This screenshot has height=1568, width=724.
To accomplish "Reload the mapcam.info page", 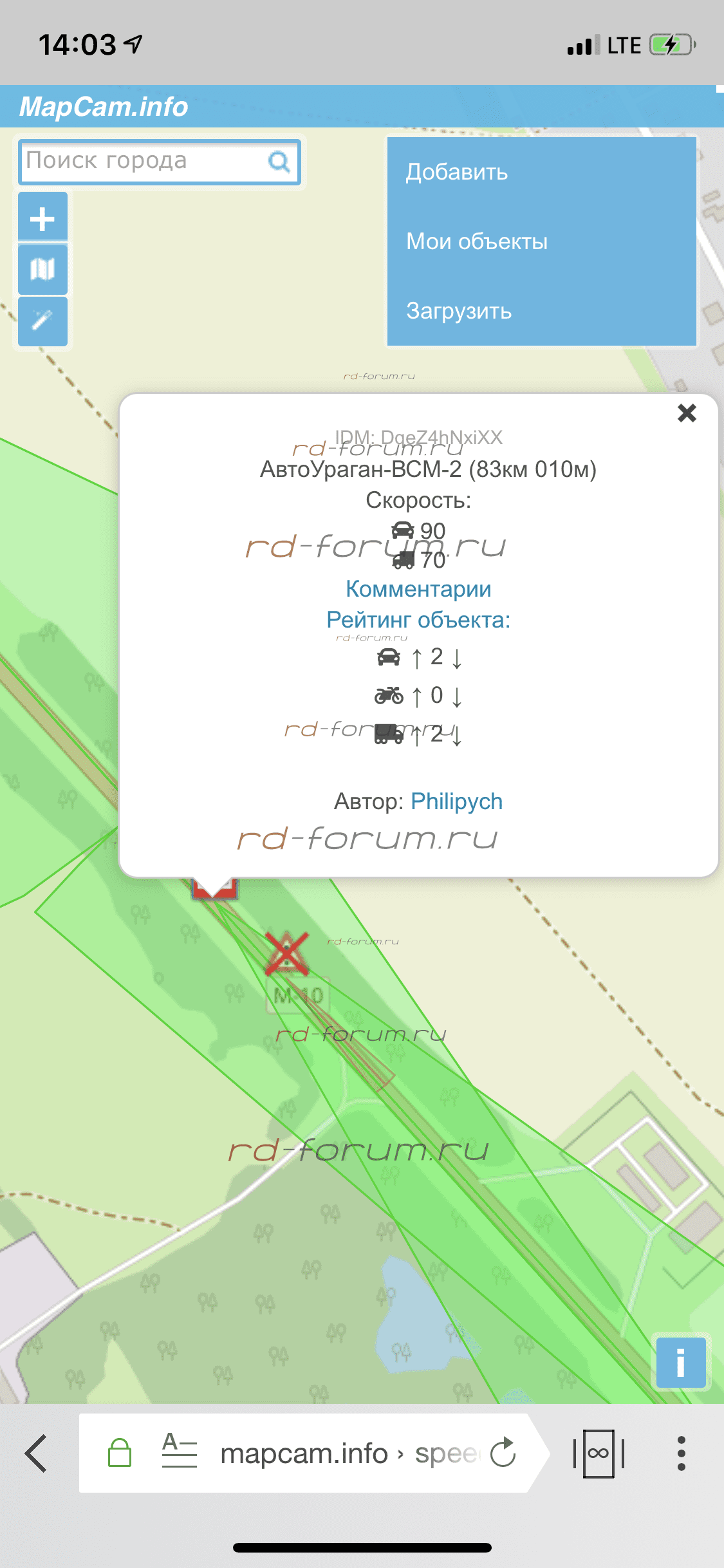I will coord(503,1453).
